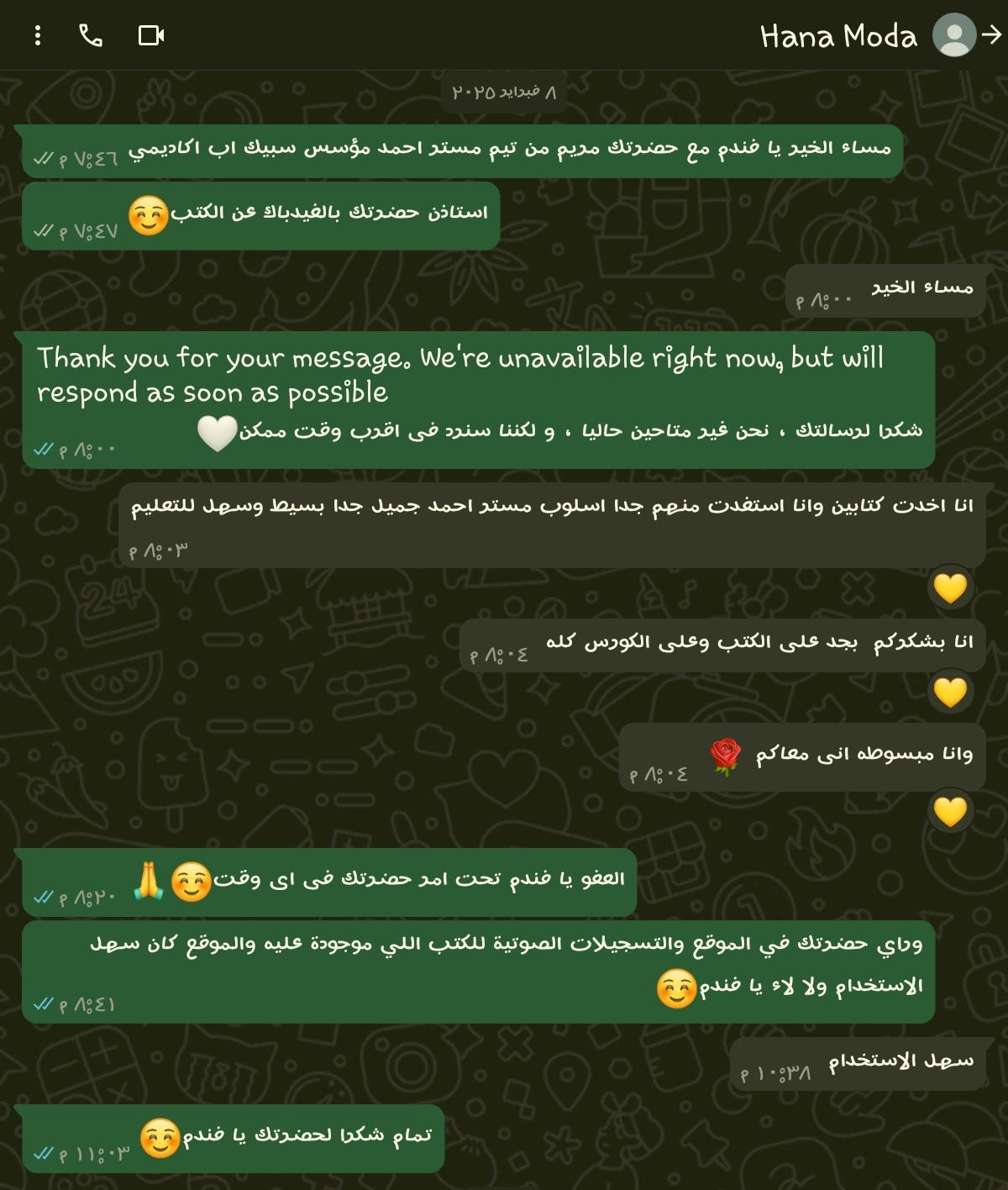Open Hana Moda contact info
Screen dimensions: 1008x1190
click(837, 36)
